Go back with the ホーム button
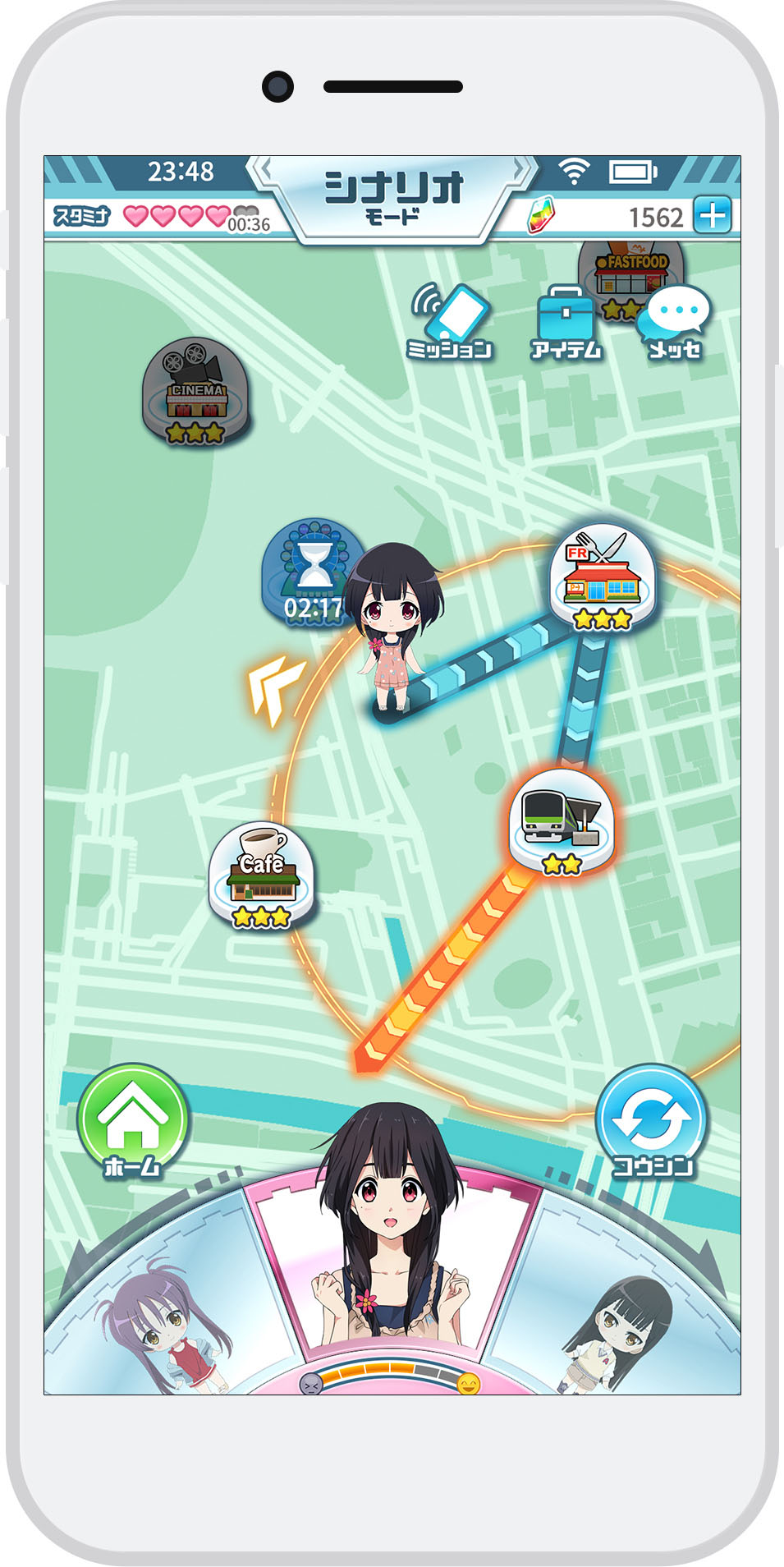 pos(133,1121)
